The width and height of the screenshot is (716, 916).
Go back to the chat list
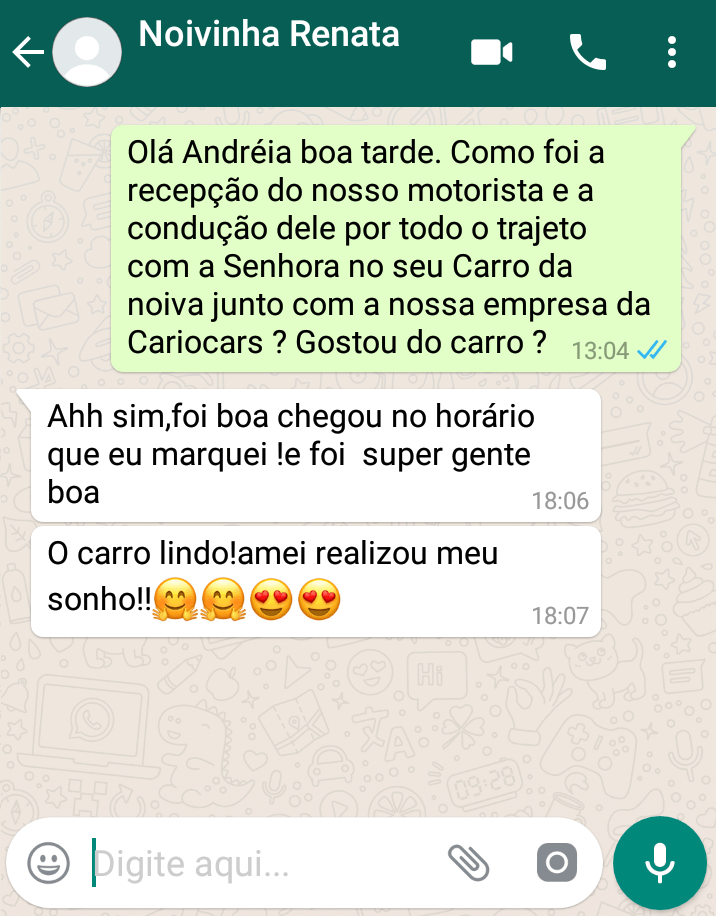click(27, 53)
